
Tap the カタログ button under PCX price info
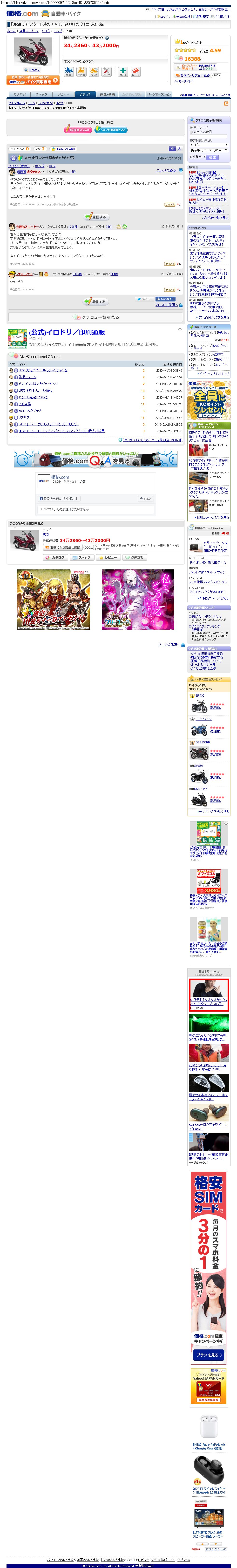pos(55,557)
